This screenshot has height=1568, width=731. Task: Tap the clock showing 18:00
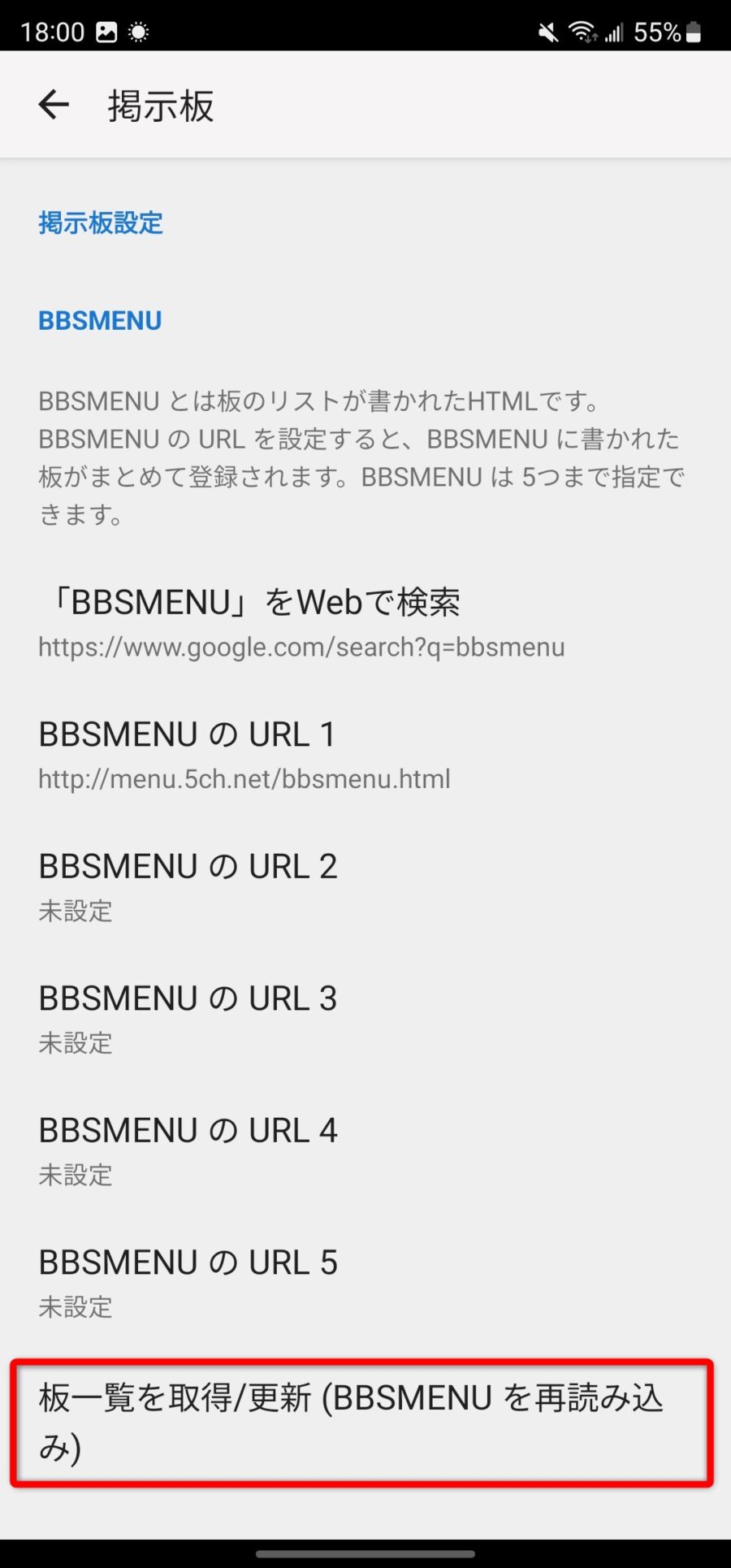[52, 32]
